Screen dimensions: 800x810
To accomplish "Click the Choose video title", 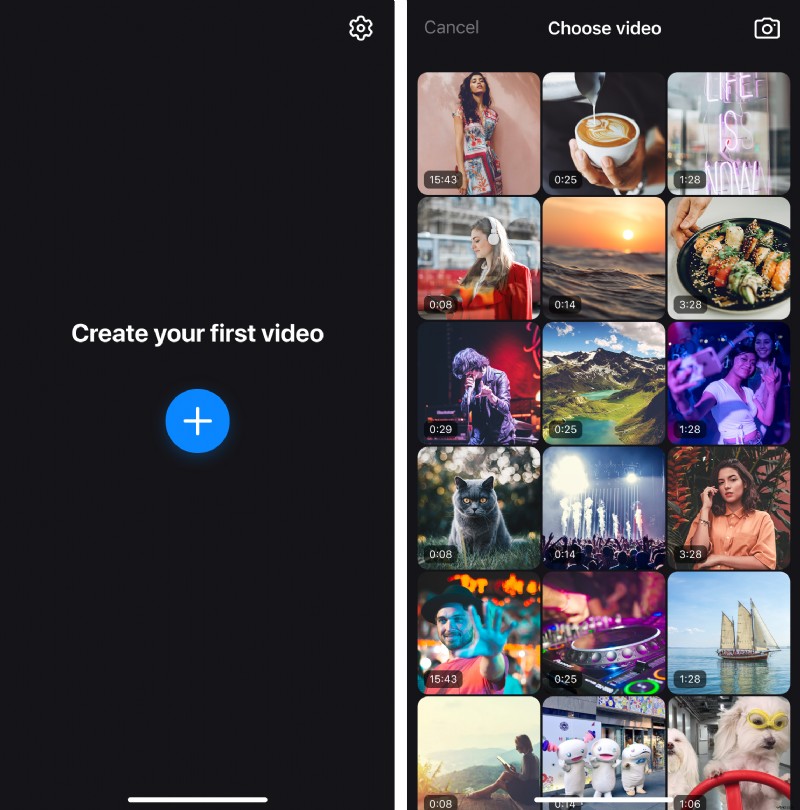I will [604, 28].
